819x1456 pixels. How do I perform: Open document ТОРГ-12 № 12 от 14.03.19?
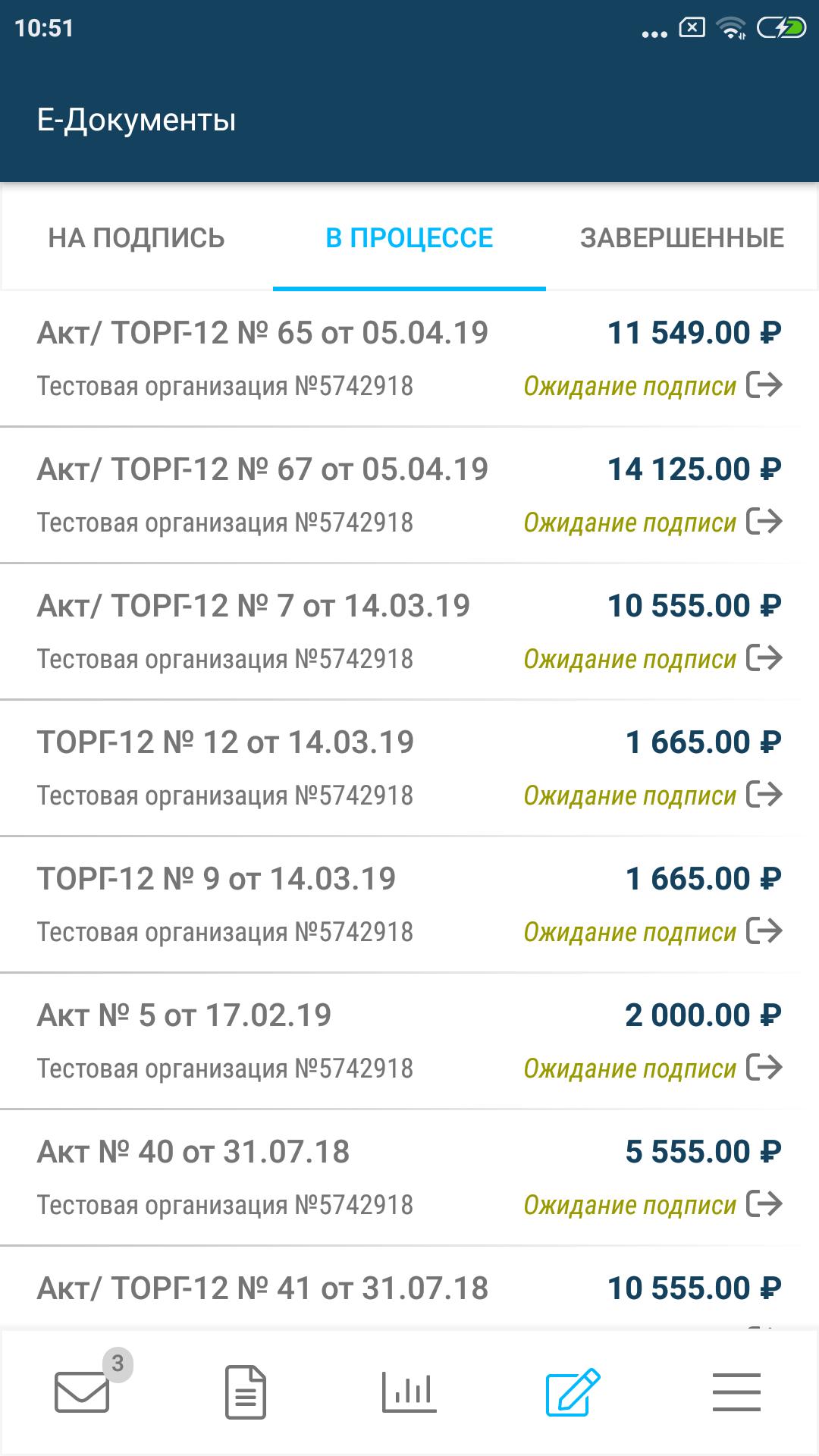pyautogui.click(x=409, y=768)
